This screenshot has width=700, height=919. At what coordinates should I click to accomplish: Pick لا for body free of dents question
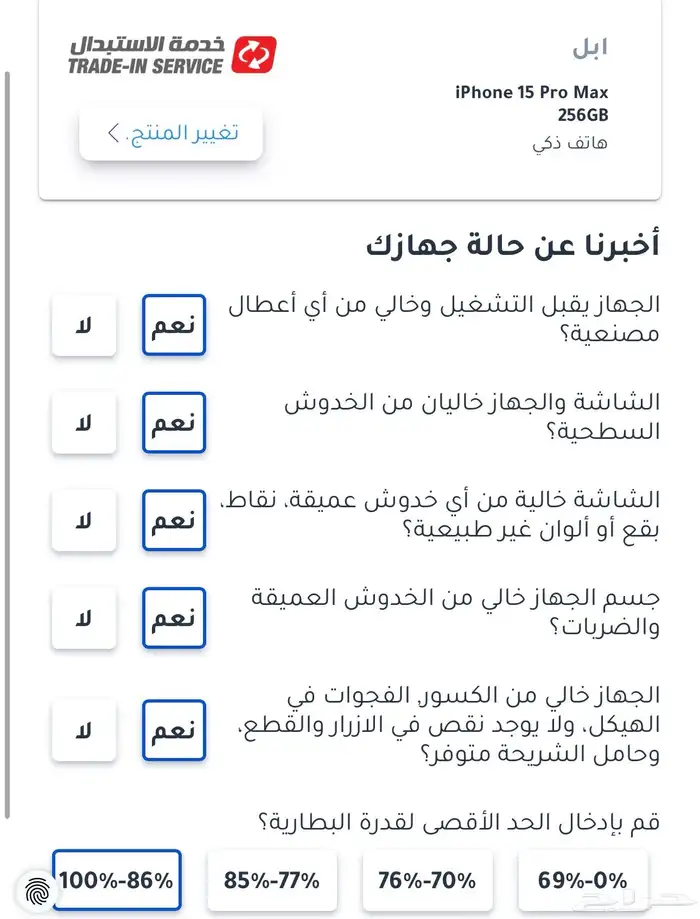pyautogui.click(x=84, y=618)
